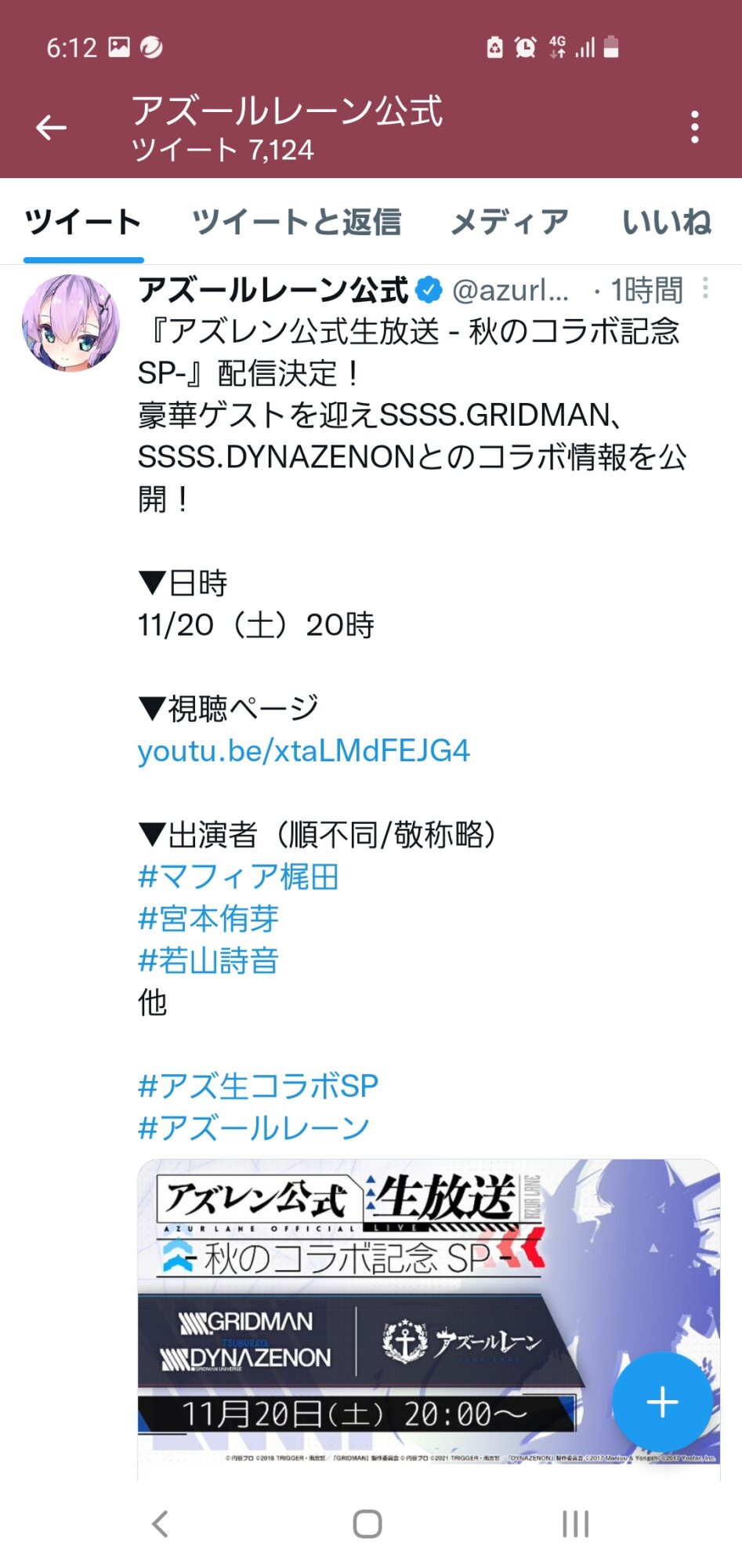
Task: Open the tweet's three-dot options menu
Action: click(x=705, y=289)
